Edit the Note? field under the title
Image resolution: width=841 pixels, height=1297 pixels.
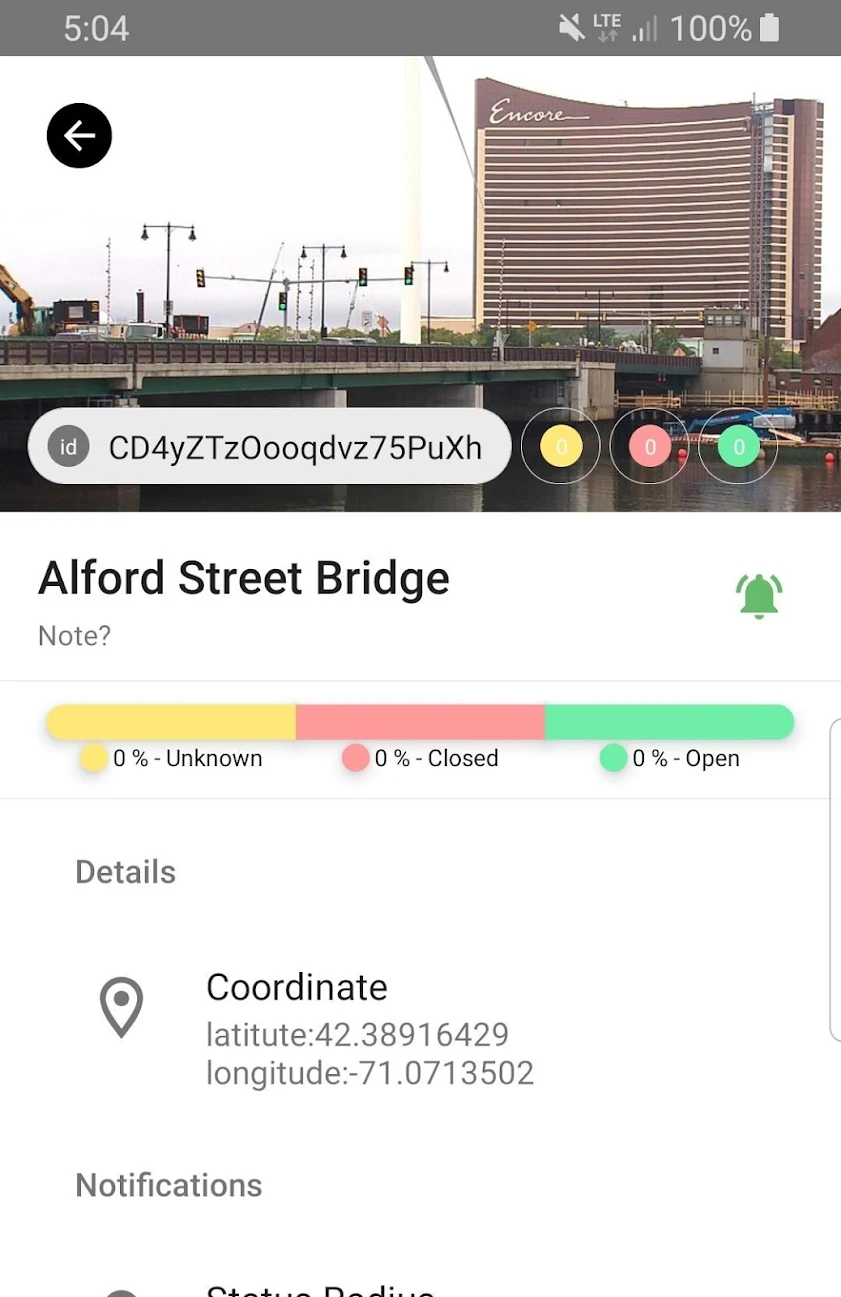tap(74, 636)
